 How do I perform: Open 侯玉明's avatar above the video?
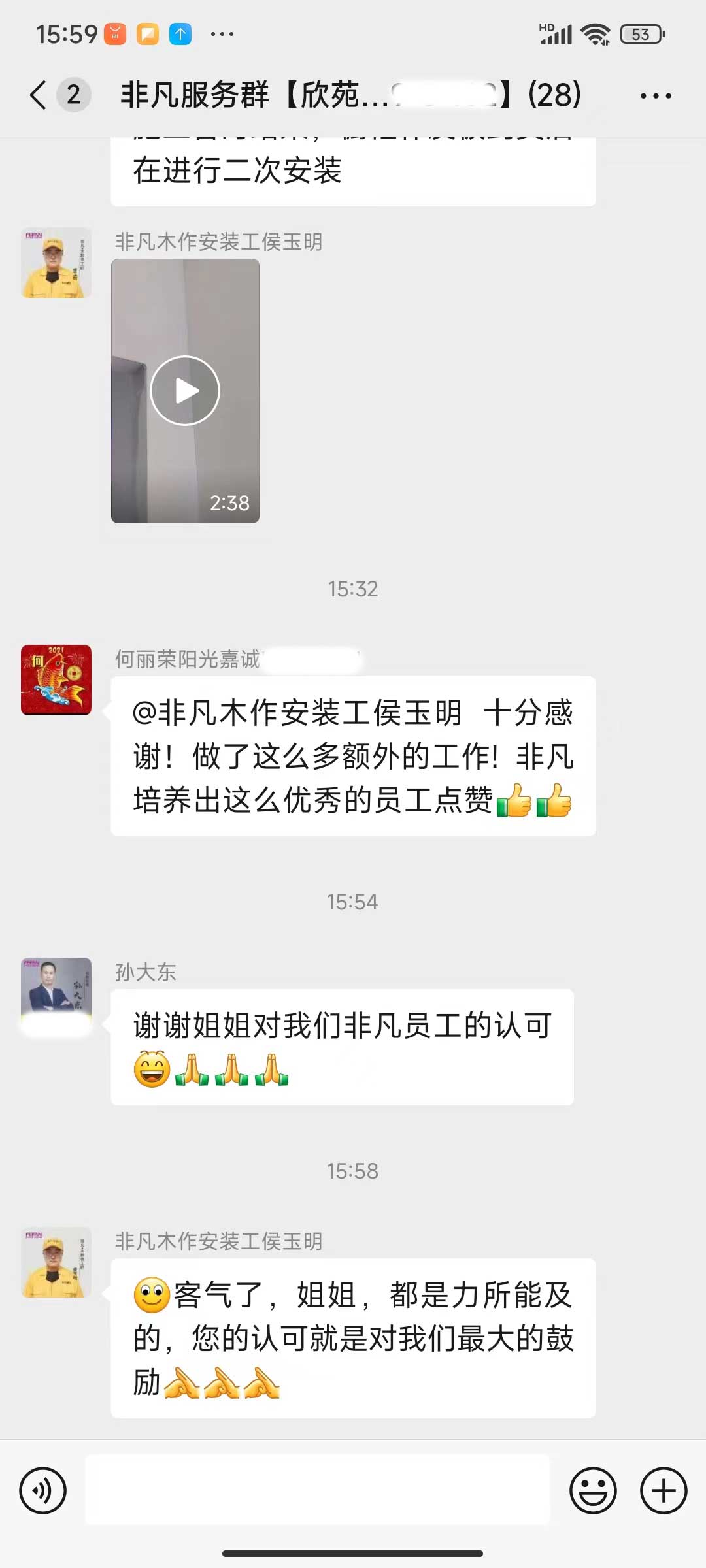coord(56,263)
